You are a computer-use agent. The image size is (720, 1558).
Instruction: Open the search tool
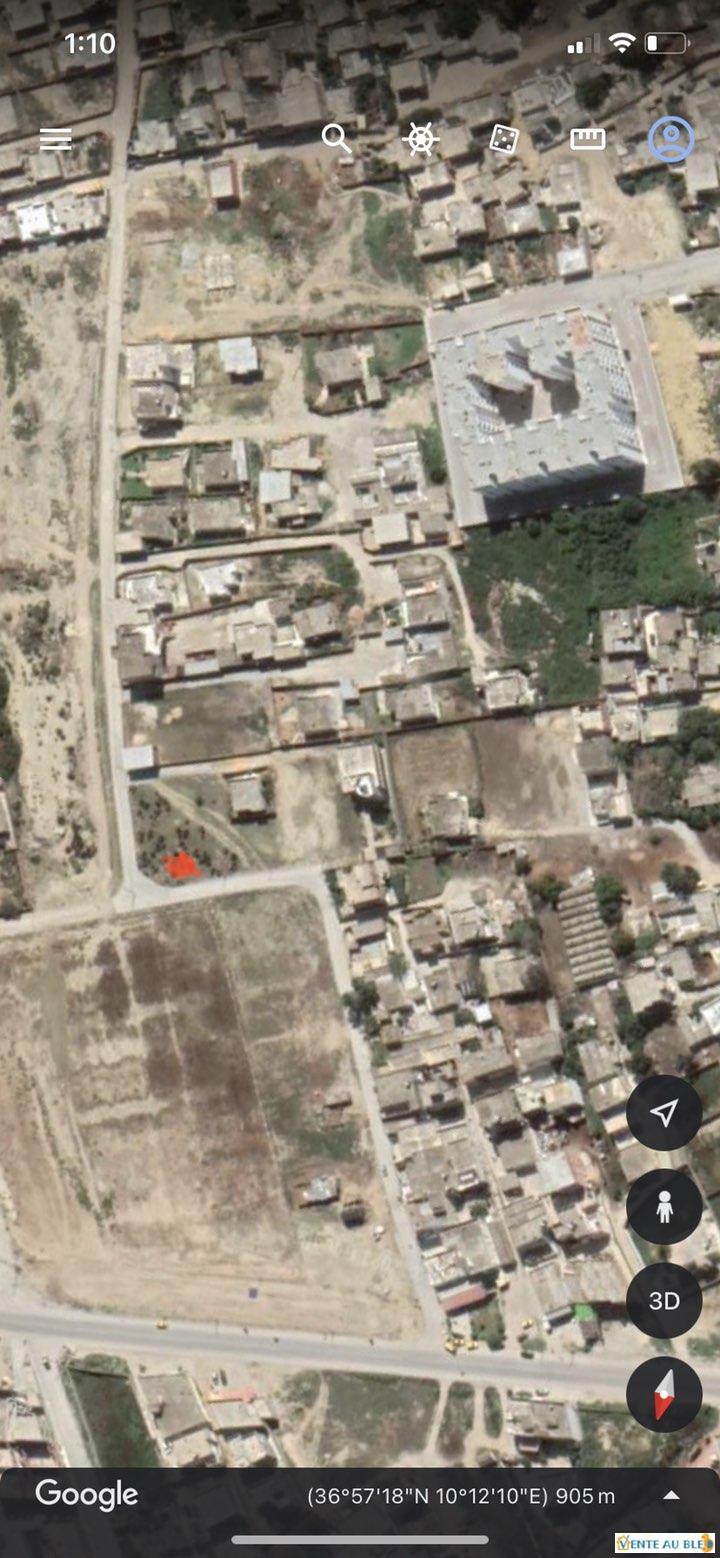coord(337,139)
